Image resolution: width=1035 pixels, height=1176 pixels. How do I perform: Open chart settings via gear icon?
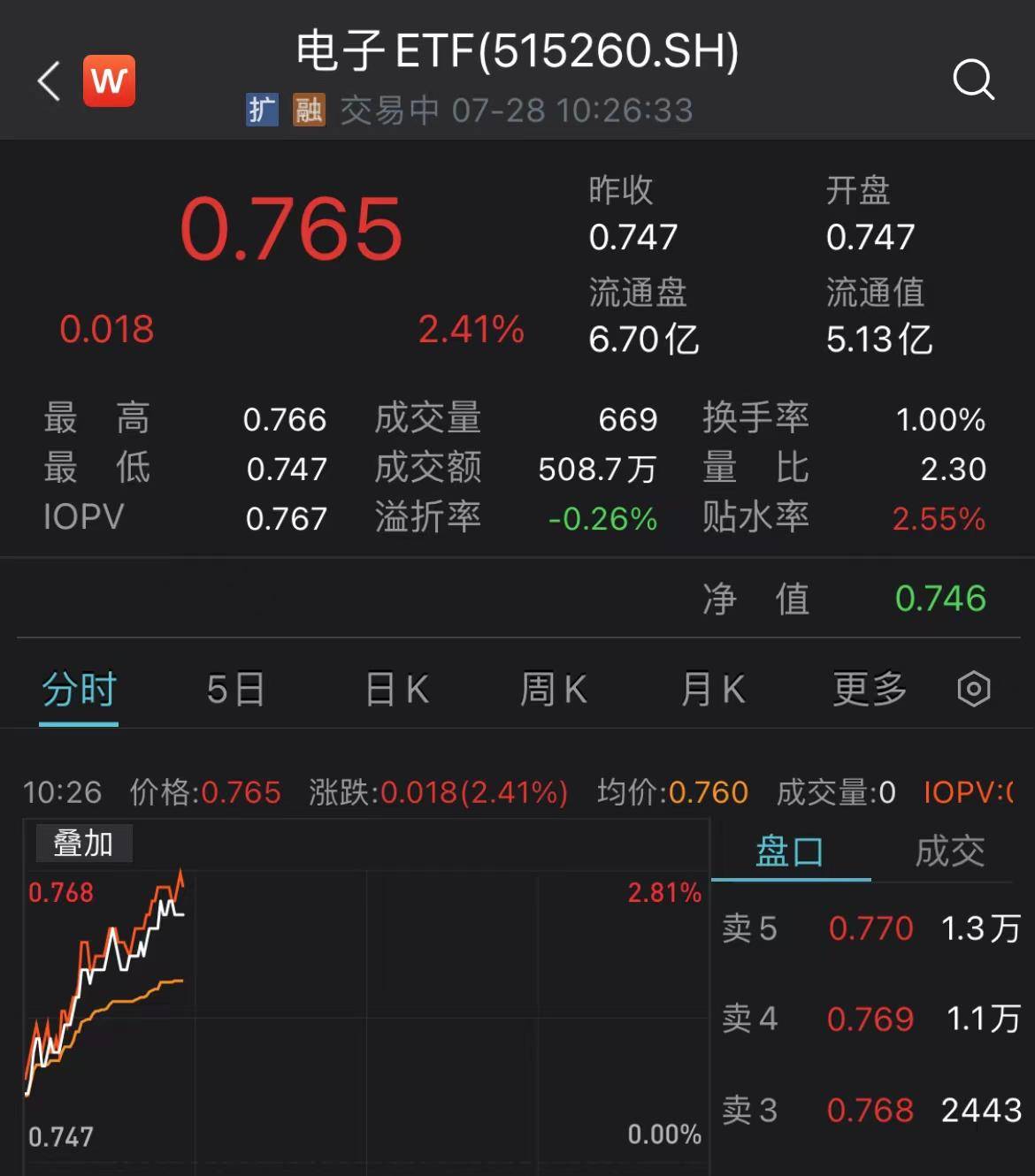point(973,689)
